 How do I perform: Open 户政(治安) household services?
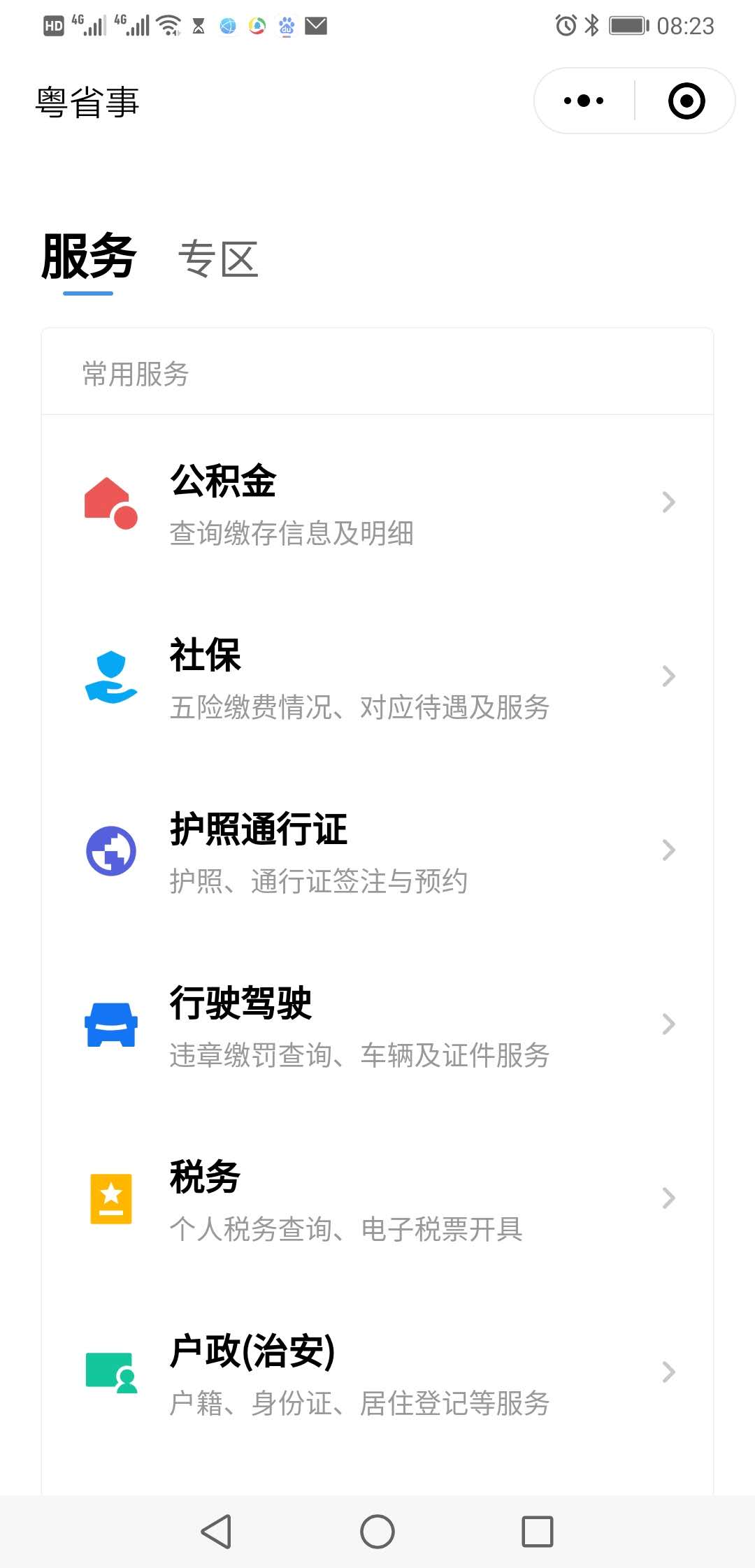377,1373
